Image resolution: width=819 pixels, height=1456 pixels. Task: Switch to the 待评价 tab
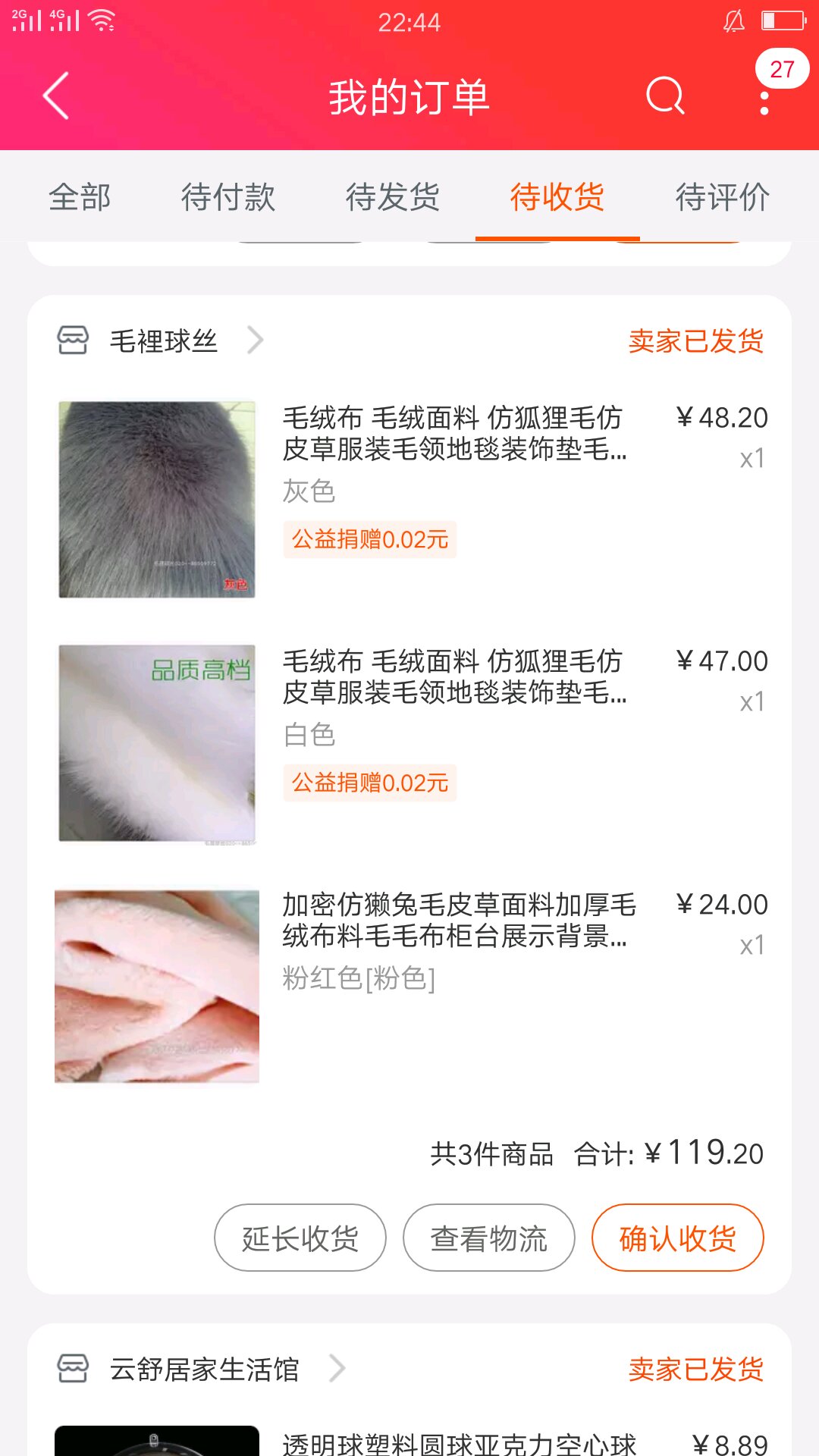point(722,197)
